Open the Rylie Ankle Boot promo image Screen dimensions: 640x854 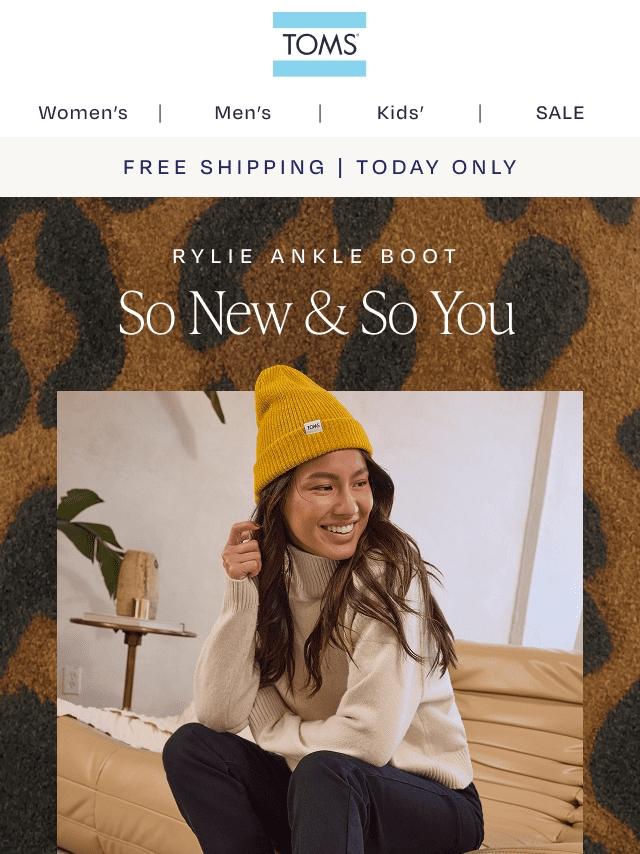pyautogui.click(x=320, y=620)
